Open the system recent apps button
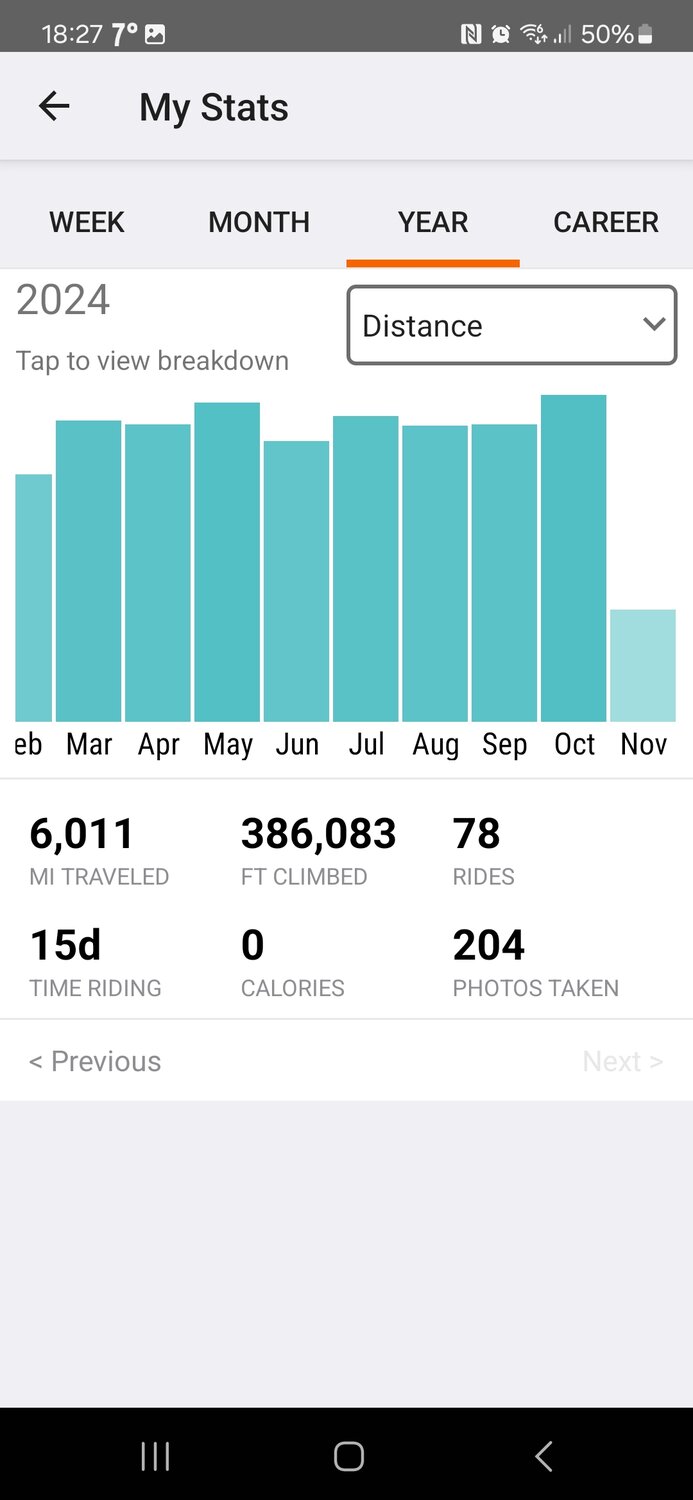The height and width of the screenshot is (1500, 693). (155, 1456)
